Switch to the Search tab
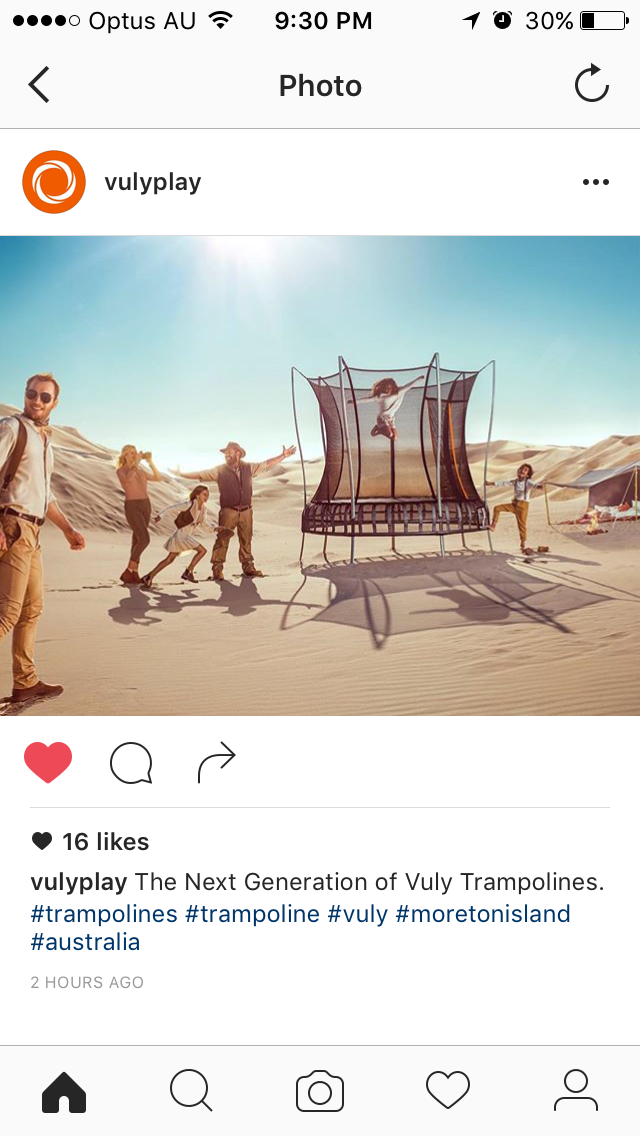The width and height of the screenshot is (640, 1136). pyautogui.click(x=191, y=1091)
